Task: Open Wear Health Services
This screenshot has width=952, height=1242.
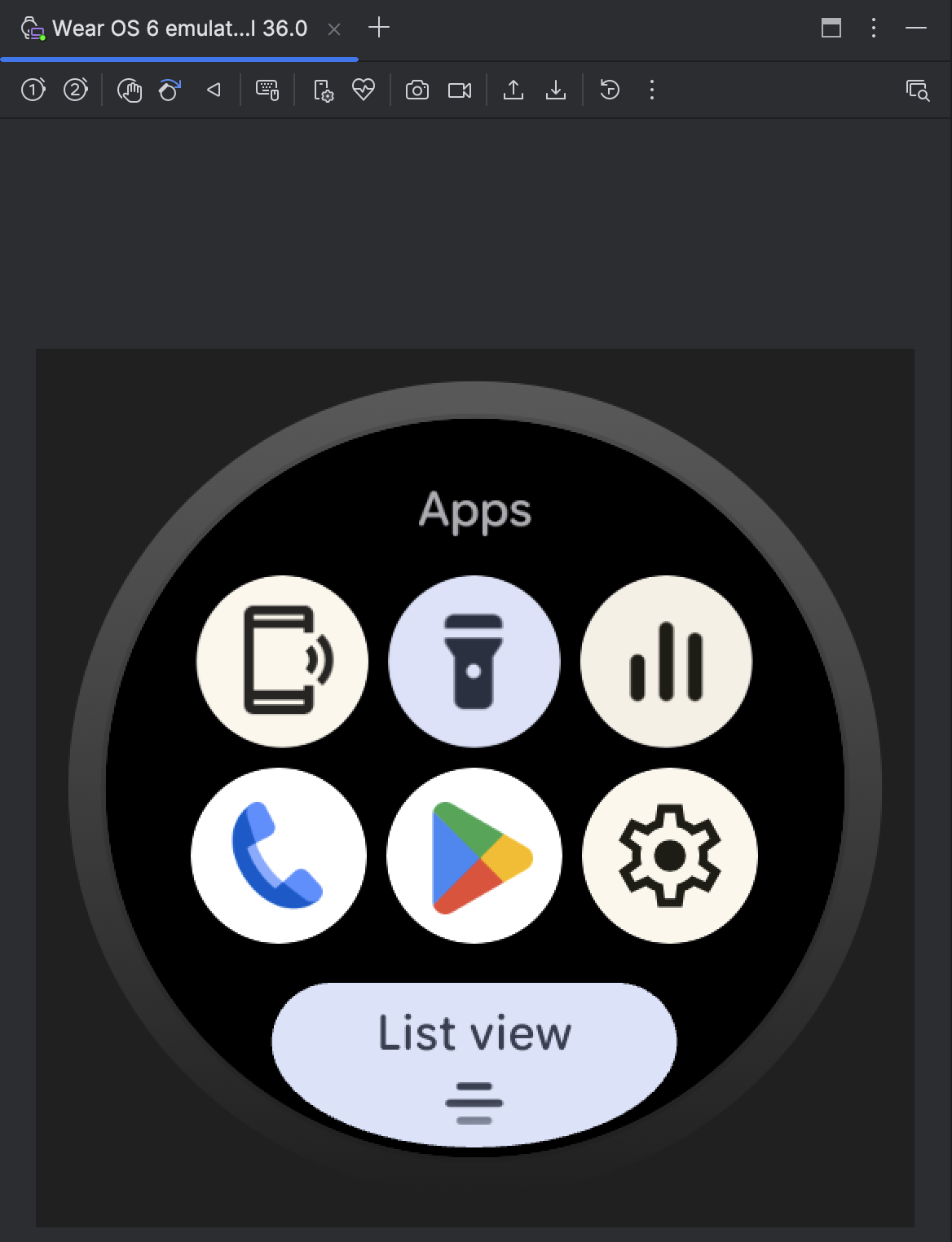Action: click(362, 90)
